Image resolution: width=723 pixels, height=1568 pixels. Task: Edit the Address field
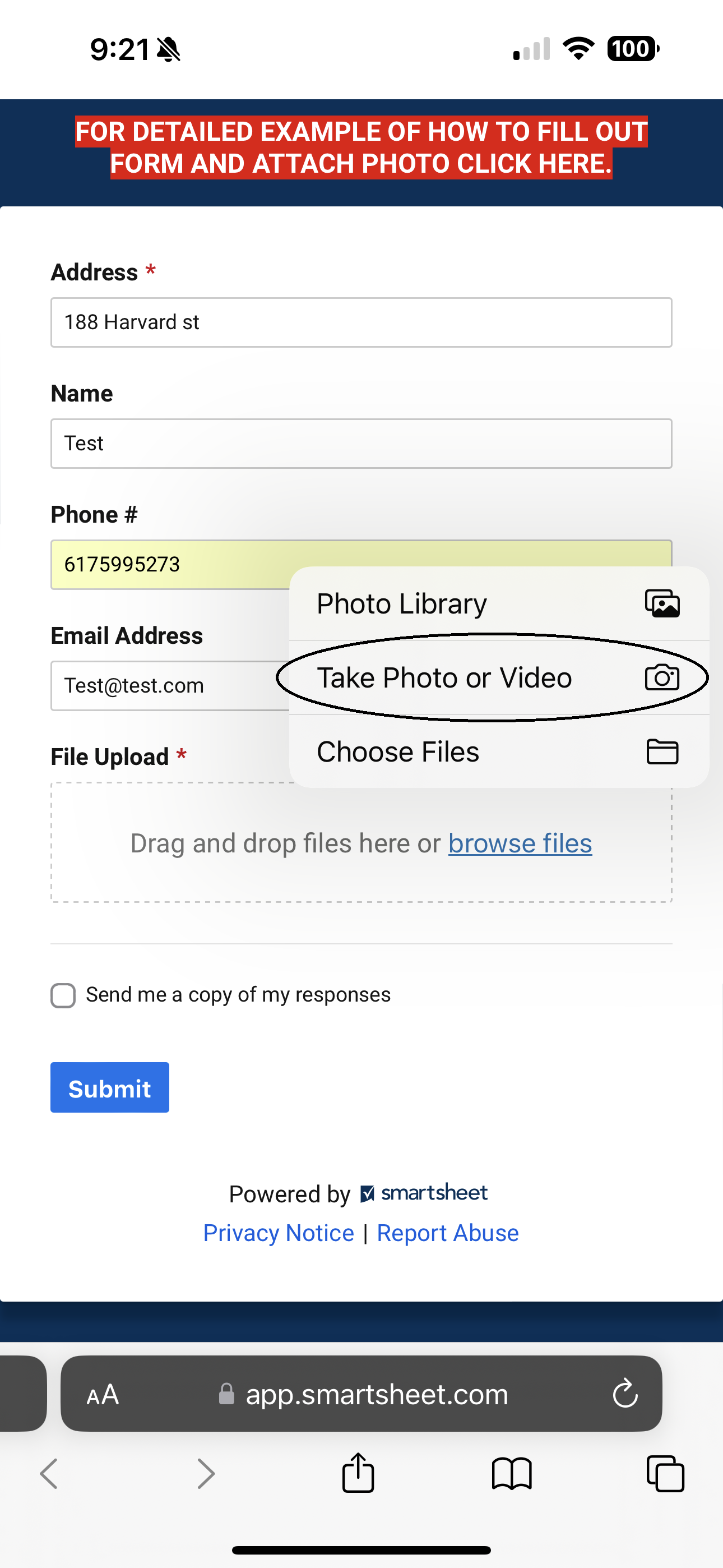(x=361, y=322)
